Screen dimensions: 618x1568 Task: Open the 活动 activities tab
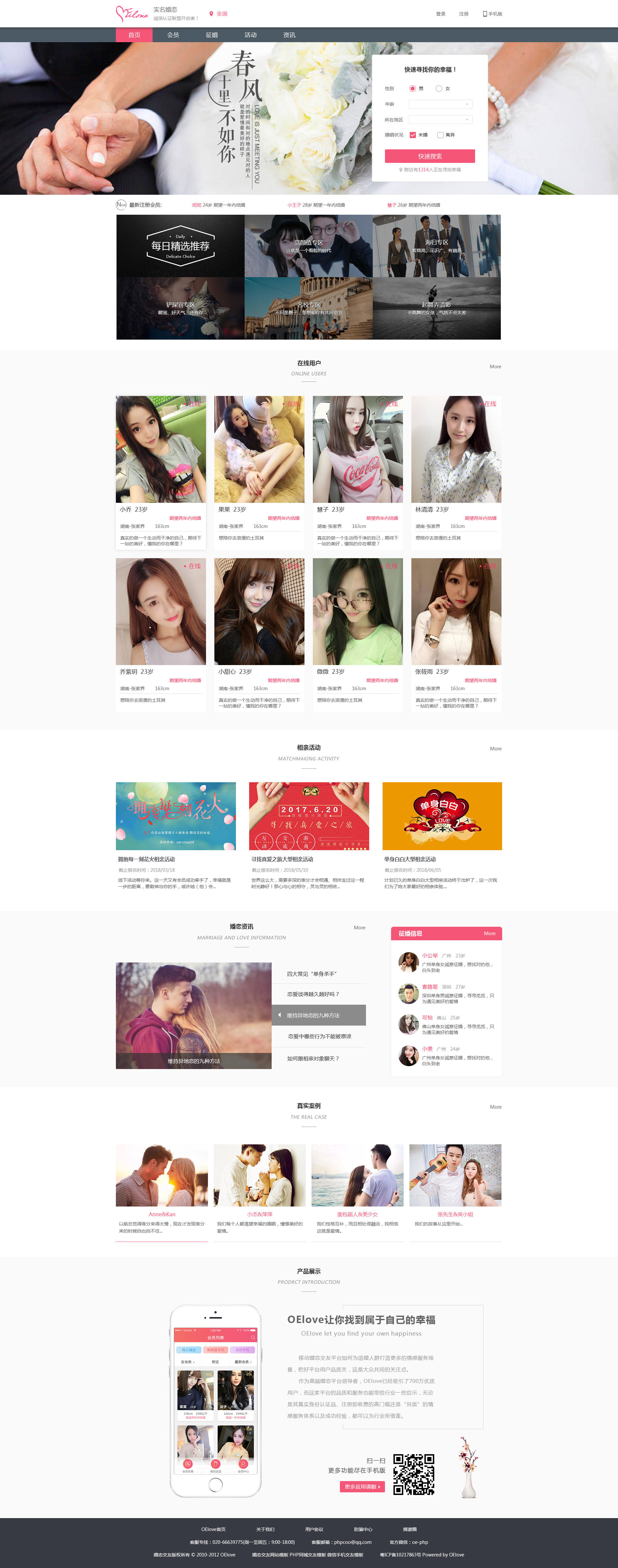click(x=250, y=35)
